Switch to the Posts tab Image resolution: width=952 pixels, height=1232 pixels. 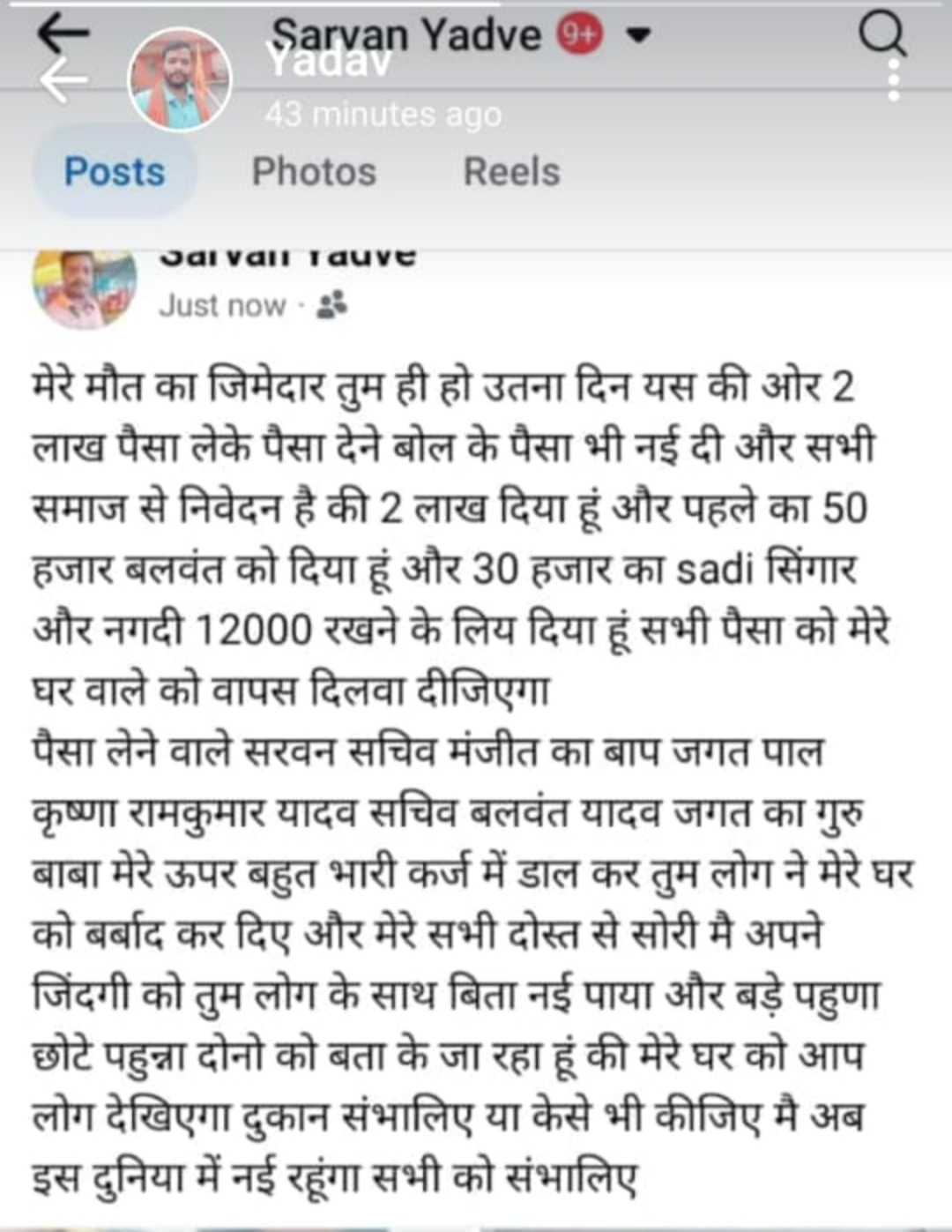point(115,172)
